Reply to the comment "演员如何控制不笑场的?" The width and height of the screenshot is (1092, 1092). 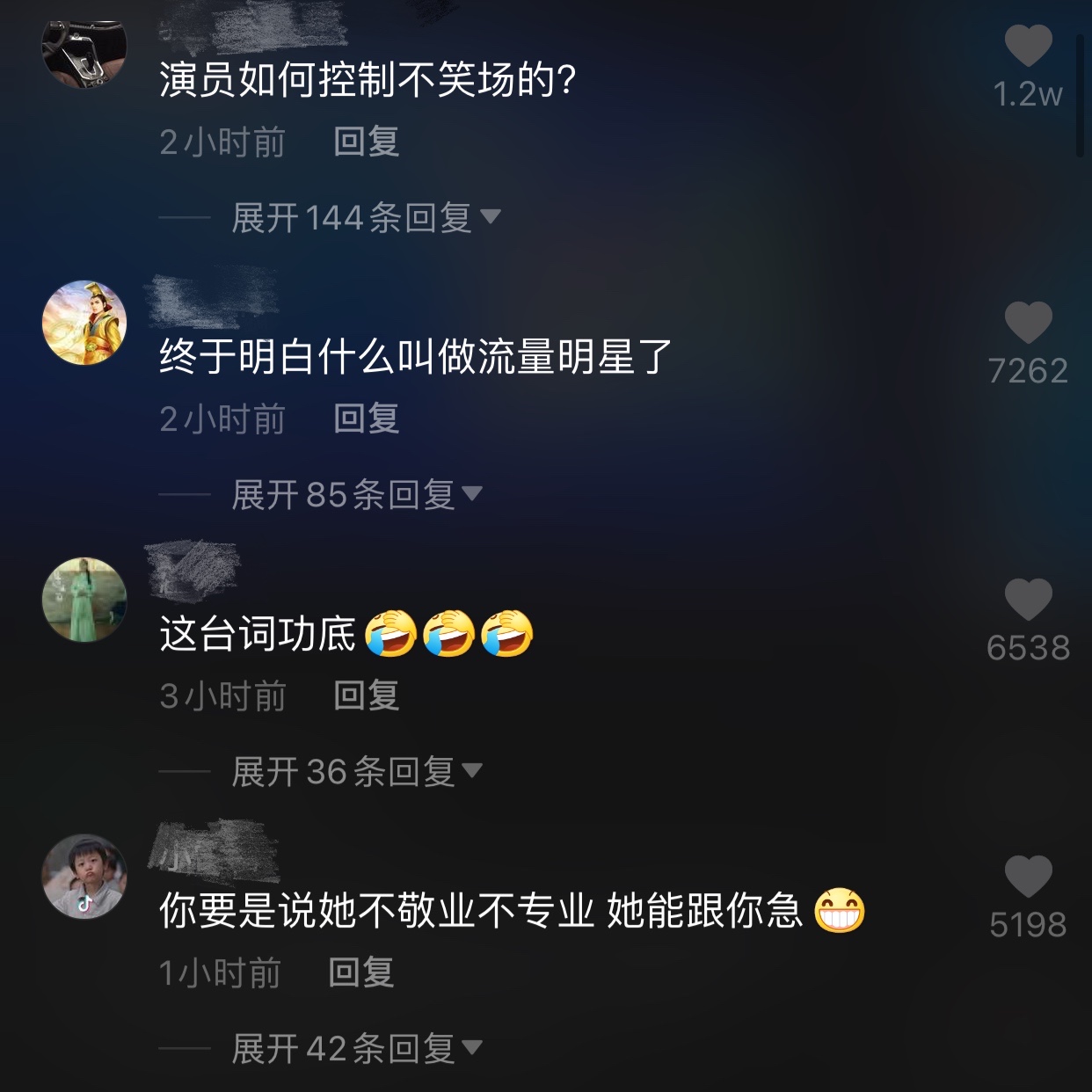point(367,142)
